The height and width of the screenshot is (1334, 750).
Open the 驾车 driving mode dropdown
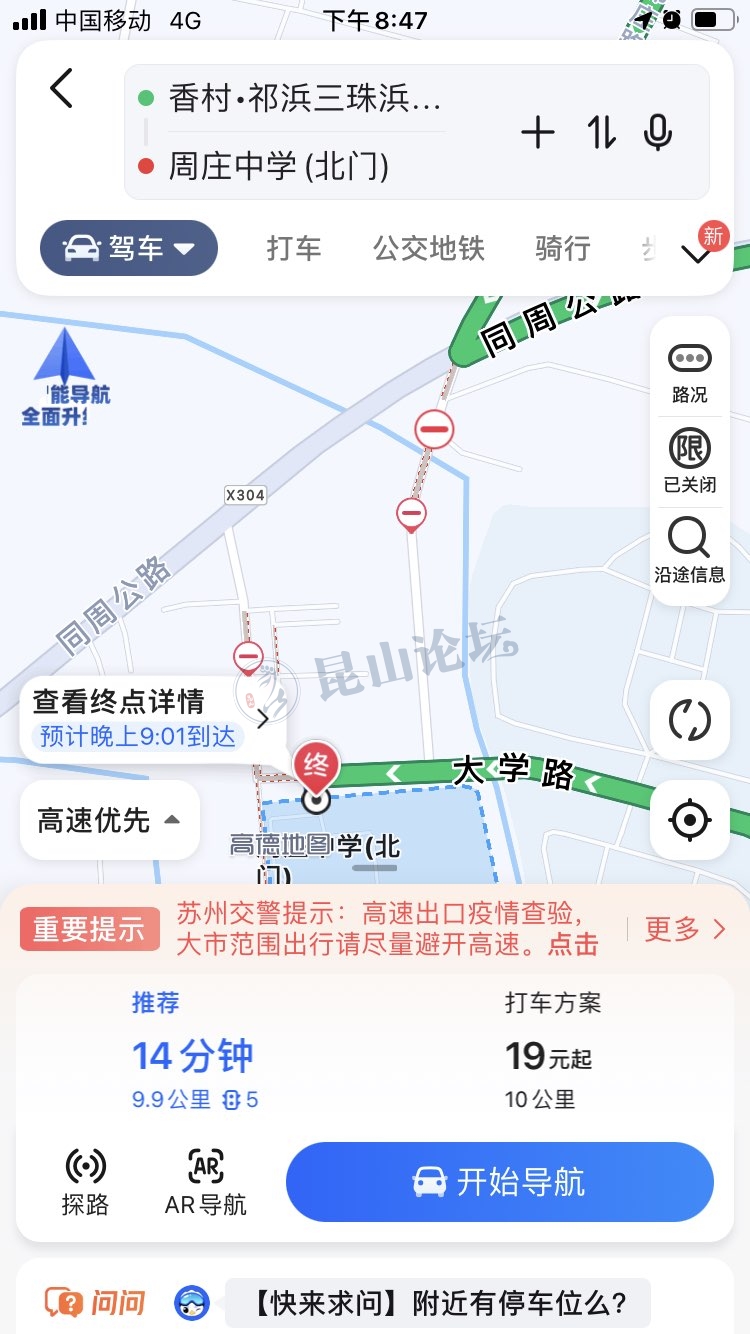pyautogui.click(x=129, y=248)
